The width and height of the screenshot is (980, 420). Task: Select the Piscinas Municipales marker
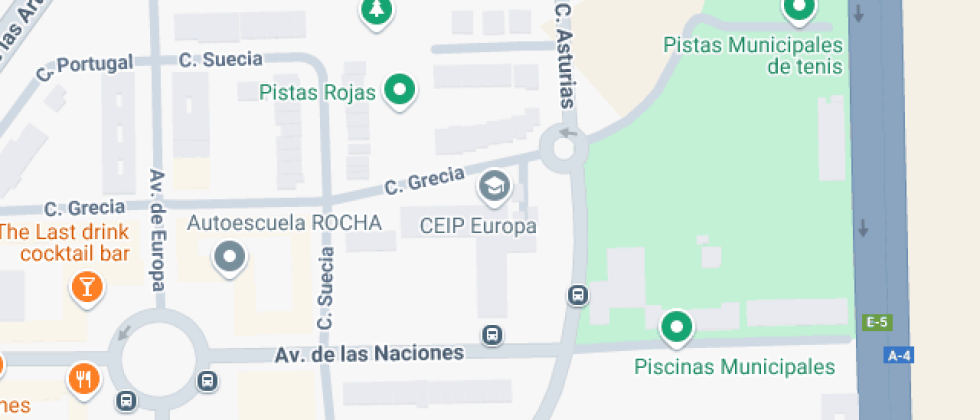pyautogui.click(x=676, y=328)
